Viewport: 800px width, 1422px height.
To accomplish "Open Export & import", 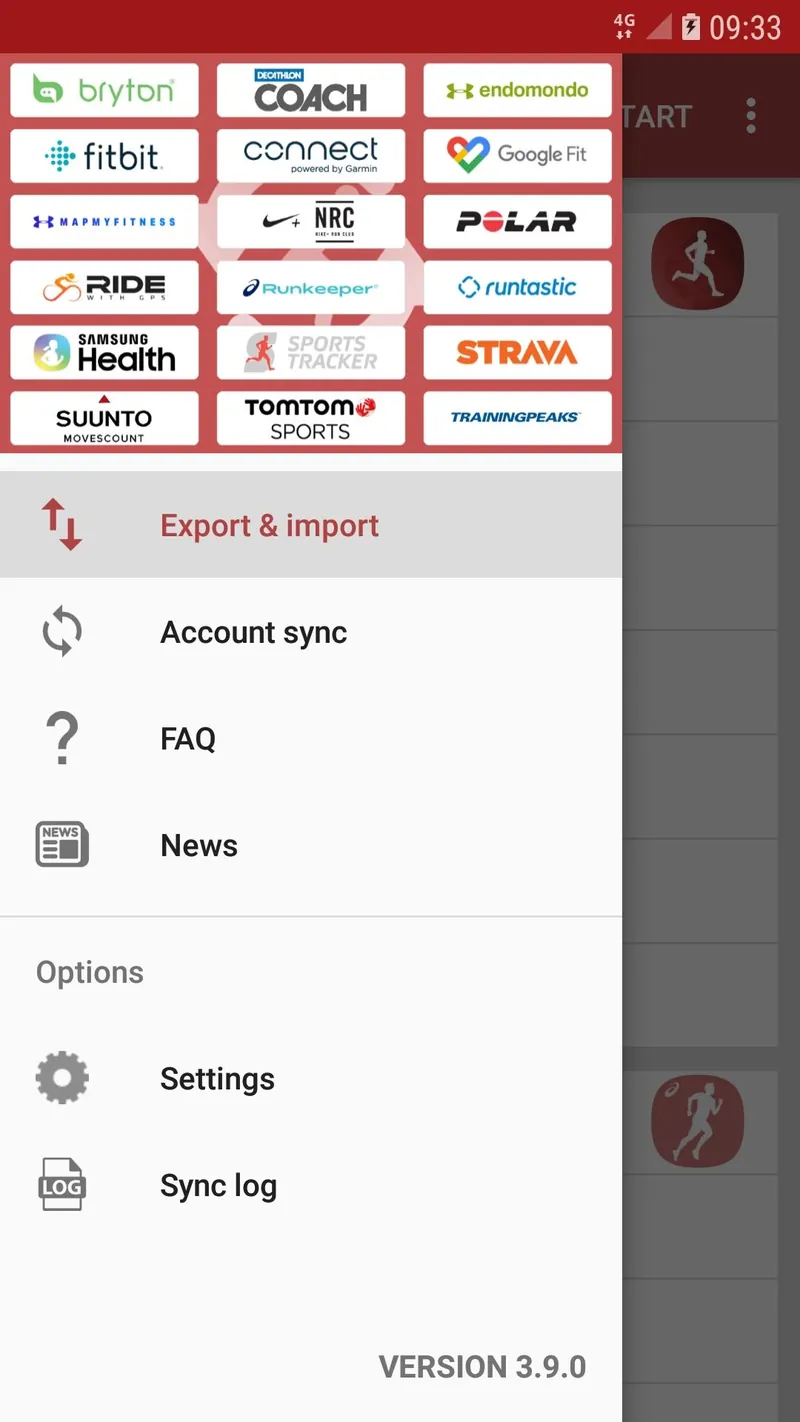I will click(269, 524).
